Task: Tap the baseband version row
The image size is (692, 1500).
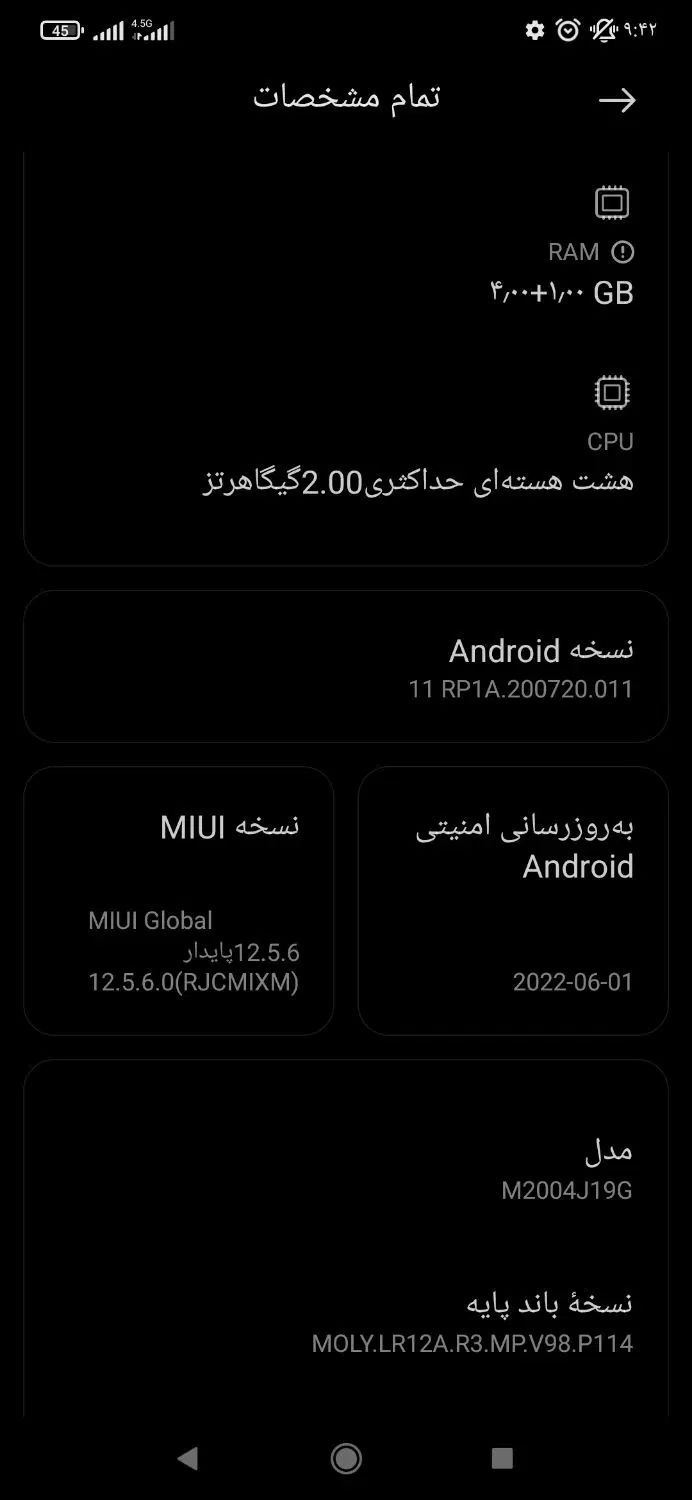Action: [346, 1322]
